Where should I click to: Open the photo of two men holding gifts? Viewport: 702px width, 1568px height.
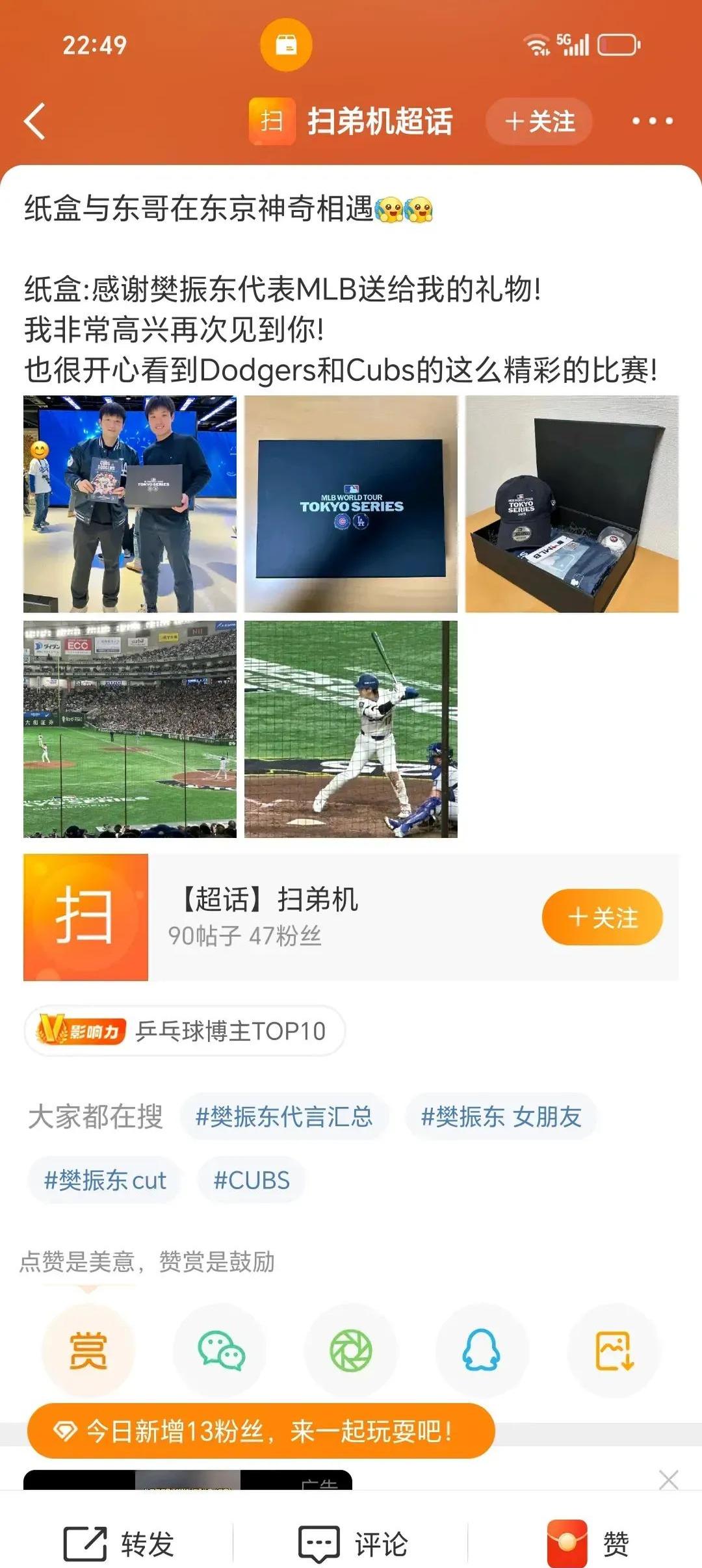pos(130,504)
